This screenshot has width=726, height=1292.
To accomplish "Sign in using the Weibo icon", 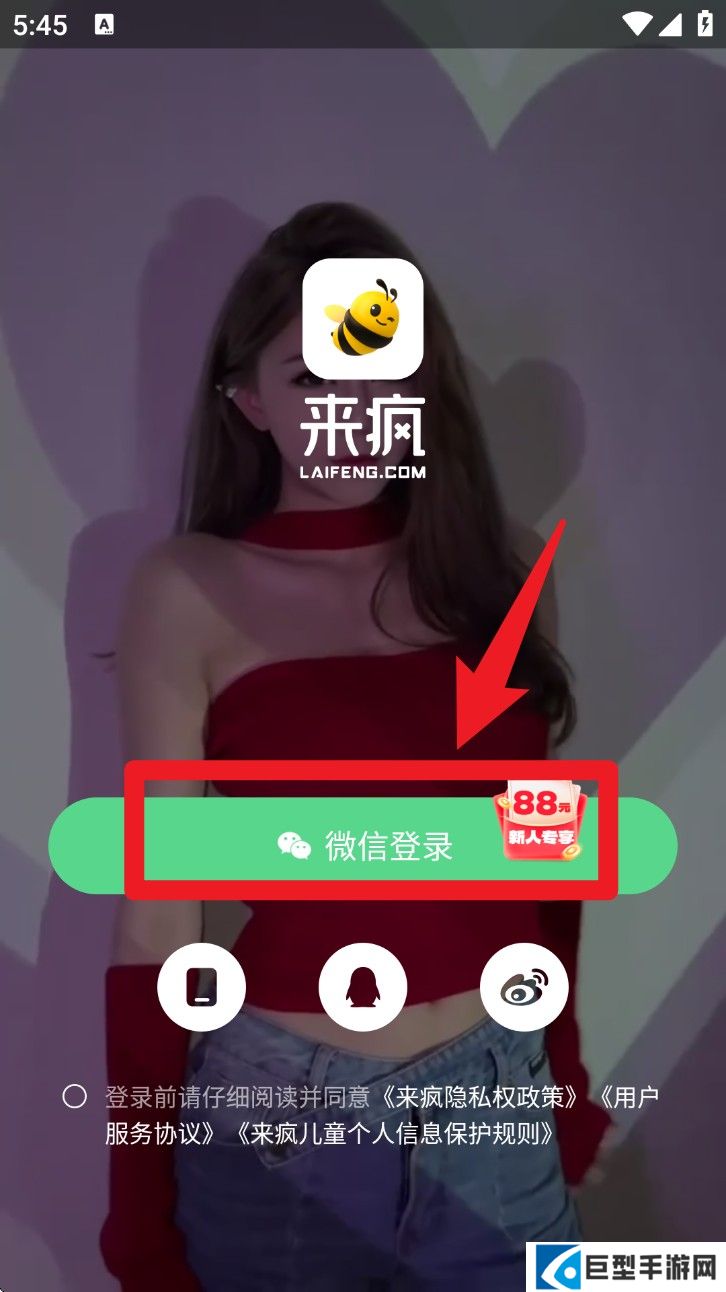I will pyautogui.click(x=524, y=987).
